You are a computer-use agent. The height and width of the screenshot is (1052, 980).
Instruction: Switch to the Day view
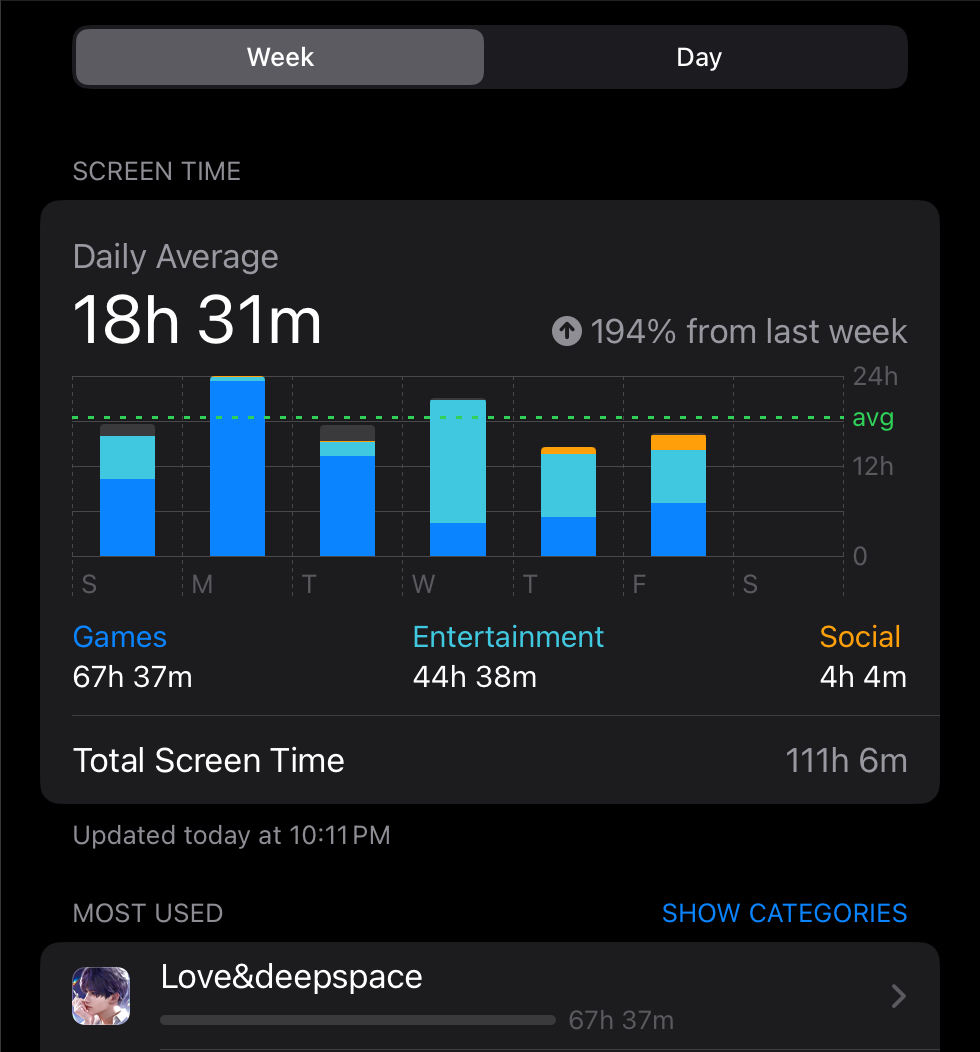point(698,57)
